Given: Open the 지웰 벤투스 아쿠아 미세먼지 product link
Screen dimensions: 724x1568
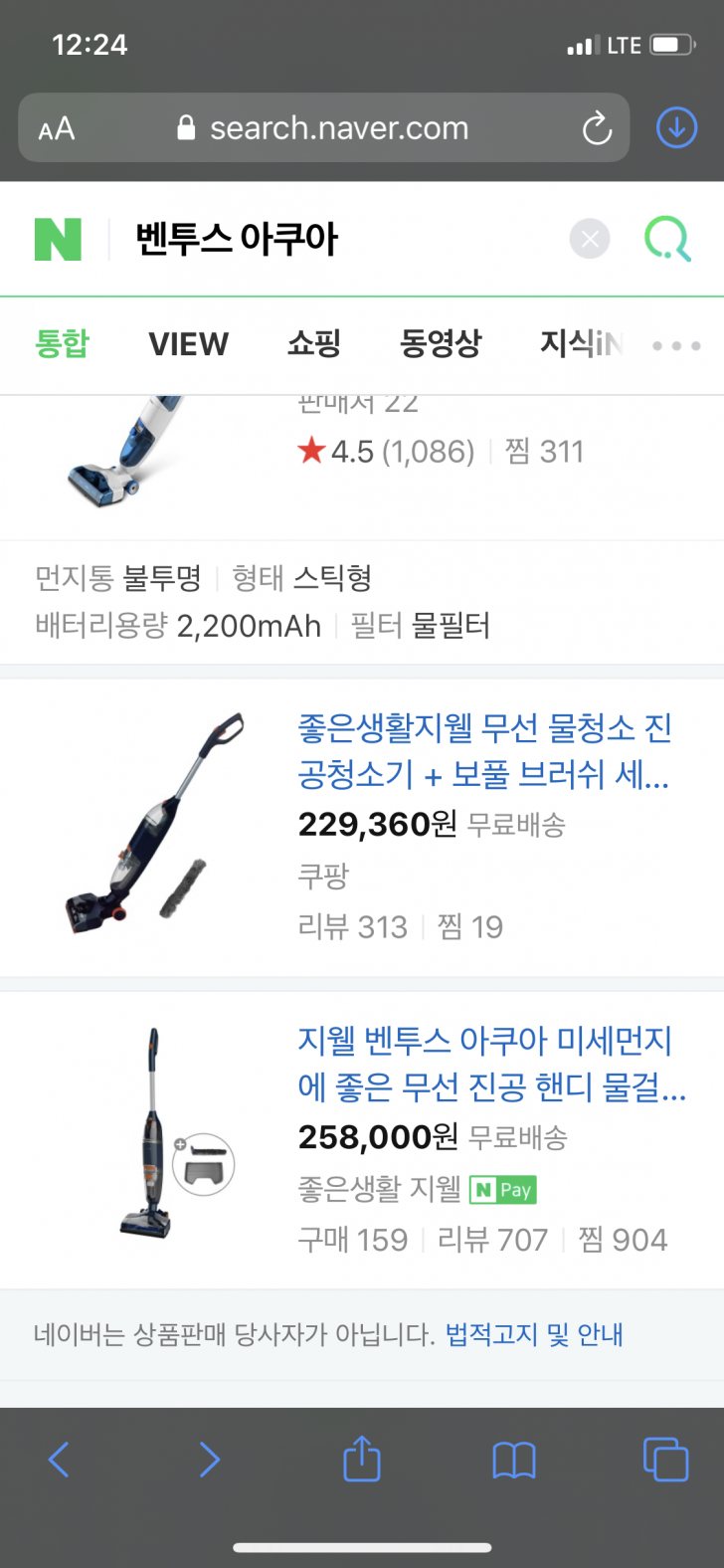Looking at the screenshot, I should pyautogui.click(x=491, y=1064).
